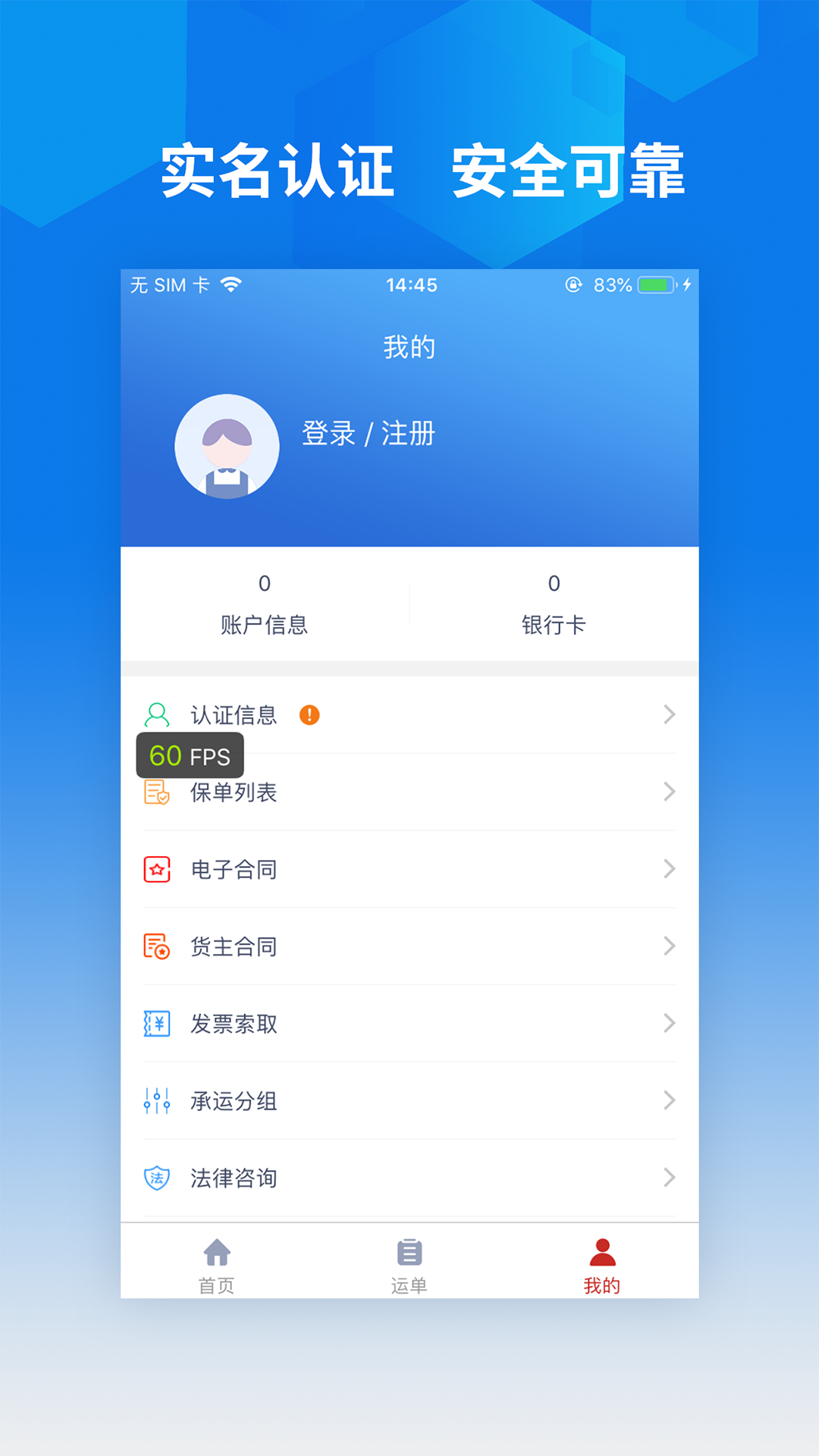Open the 保单列表 document icon

point(156,792)
